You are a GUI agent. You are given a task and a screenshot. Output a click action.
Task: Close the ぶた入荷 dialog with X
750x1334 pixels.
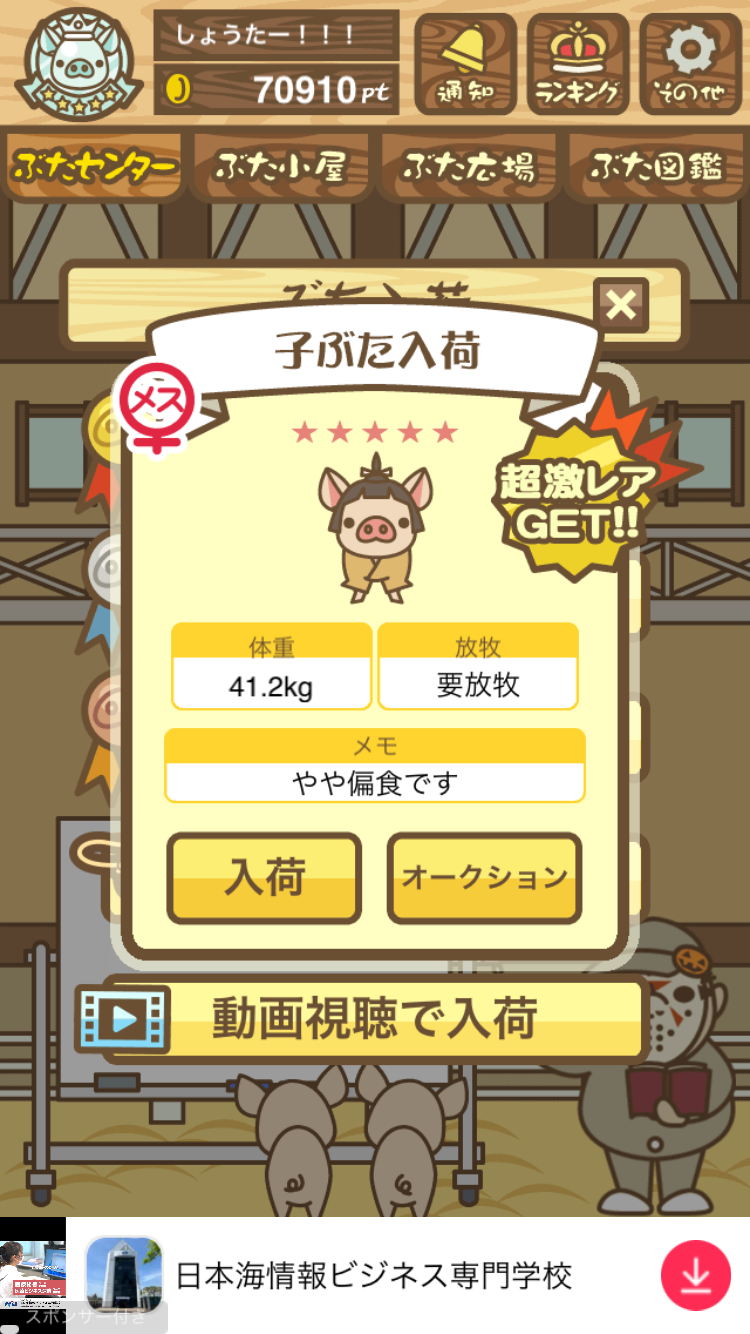tap(621, 305)
